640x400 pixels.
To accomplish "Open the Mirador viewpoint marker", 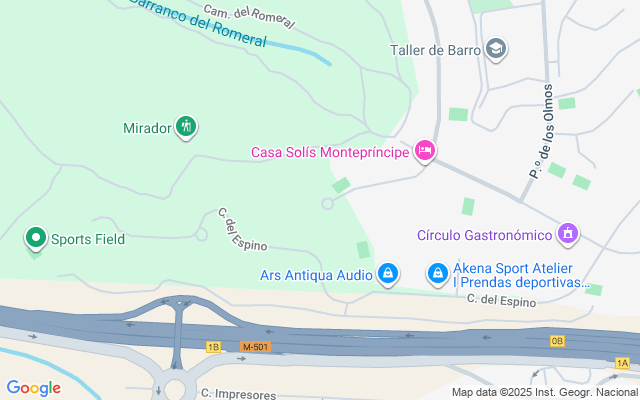I will click(x=186, y=127).
